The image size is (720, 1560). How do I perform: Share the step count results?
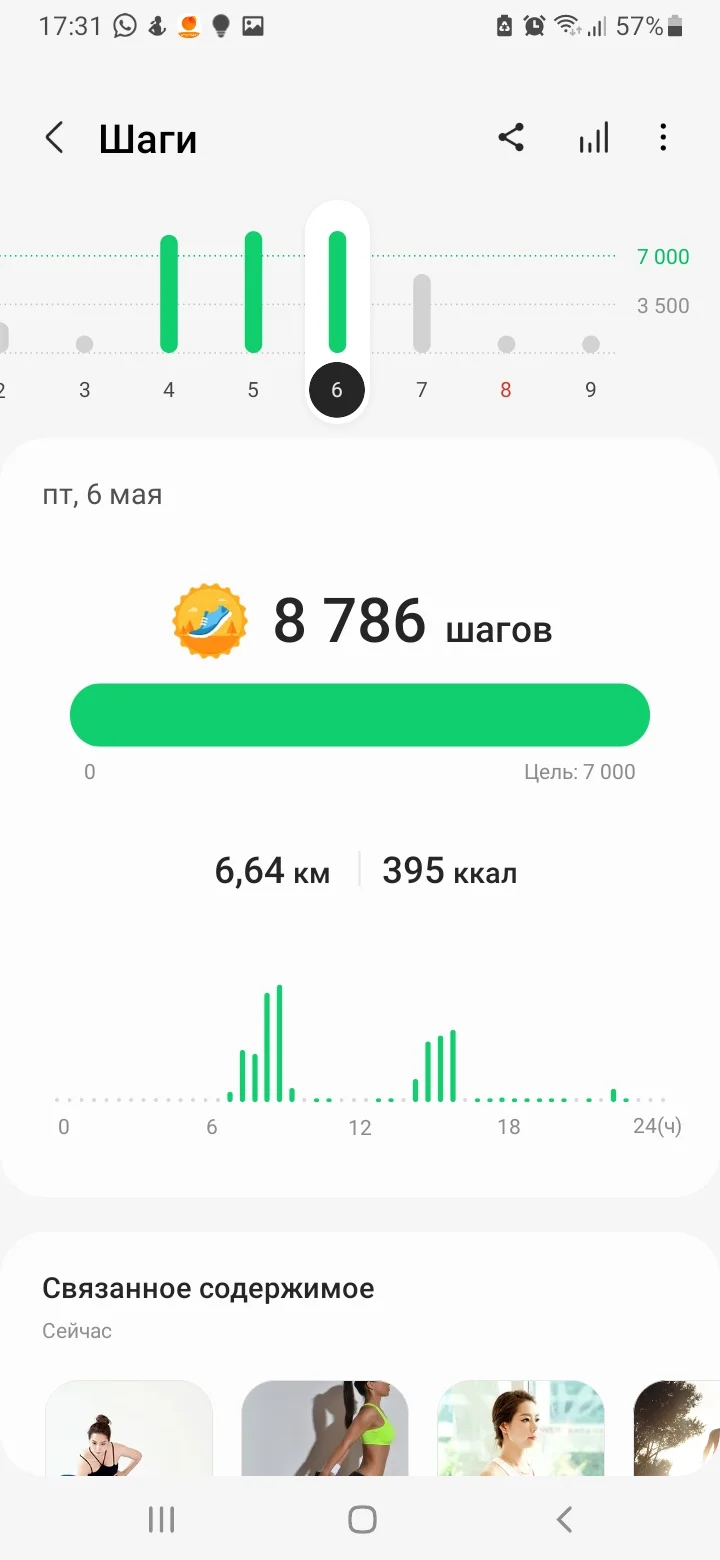(x=511, y=138)
